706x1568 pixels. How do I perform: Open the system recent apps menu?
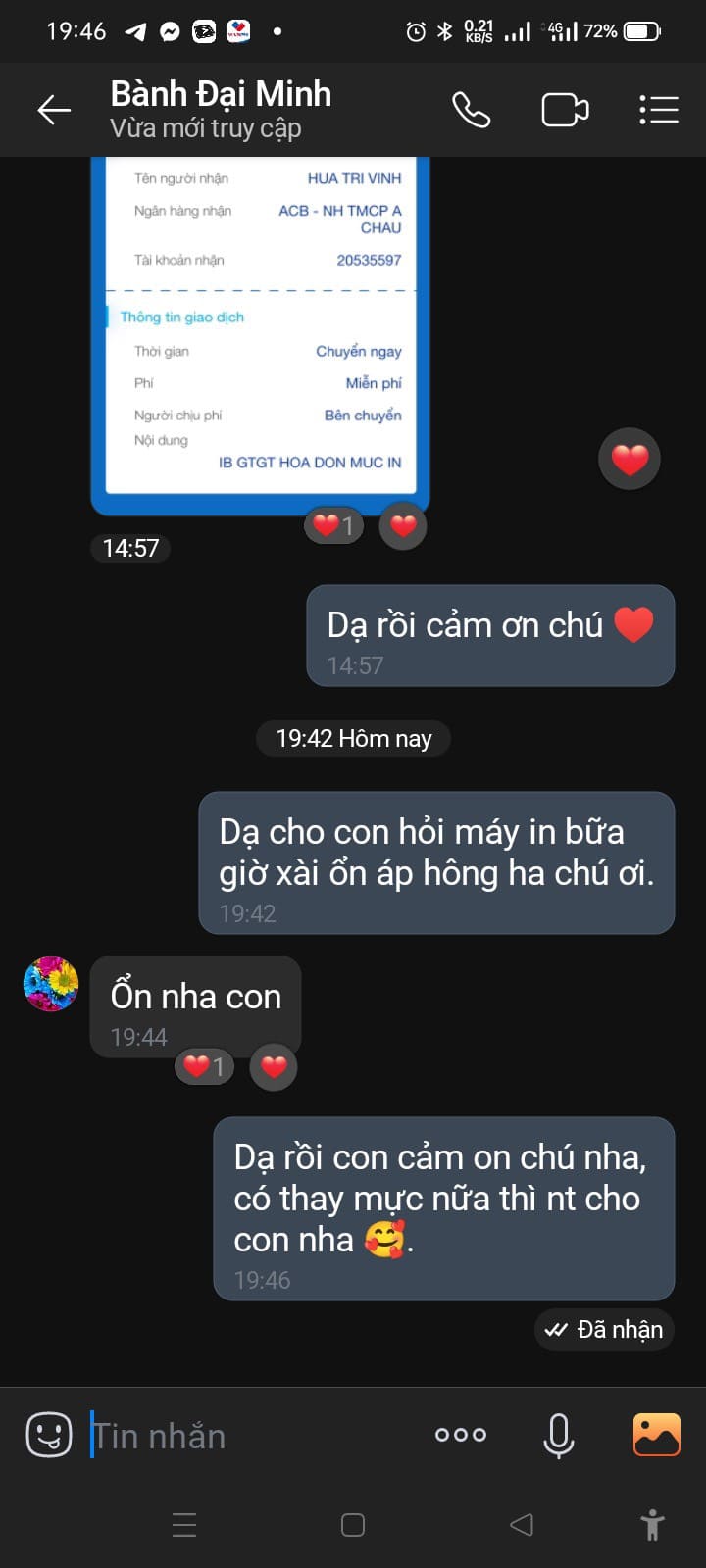[184, 1525]
